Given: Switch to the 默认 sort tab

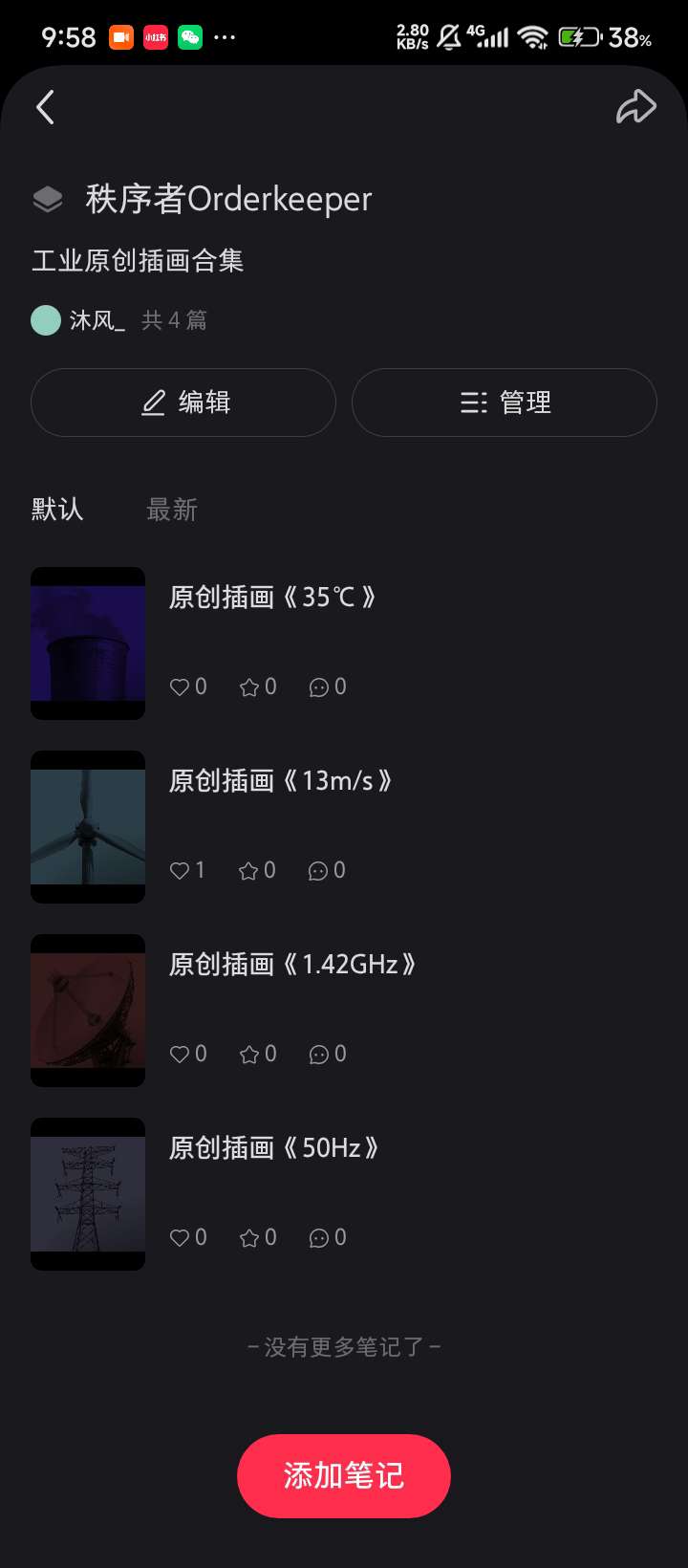Looking at the screenshot, I should 57,510.
